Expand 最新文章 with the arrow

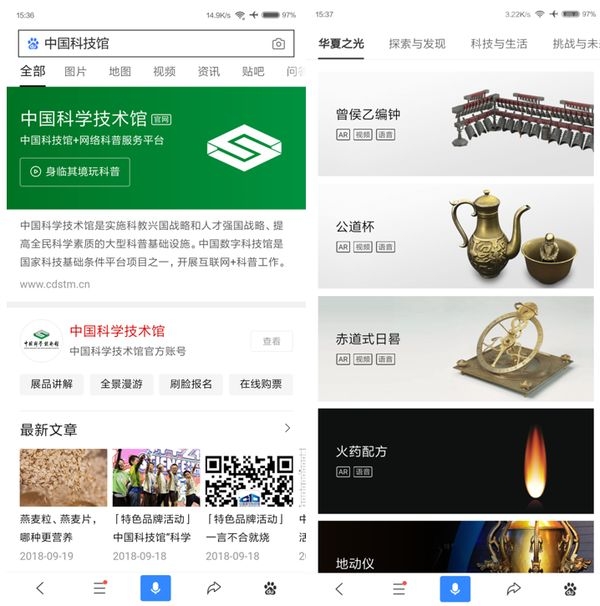coord(288,429)
